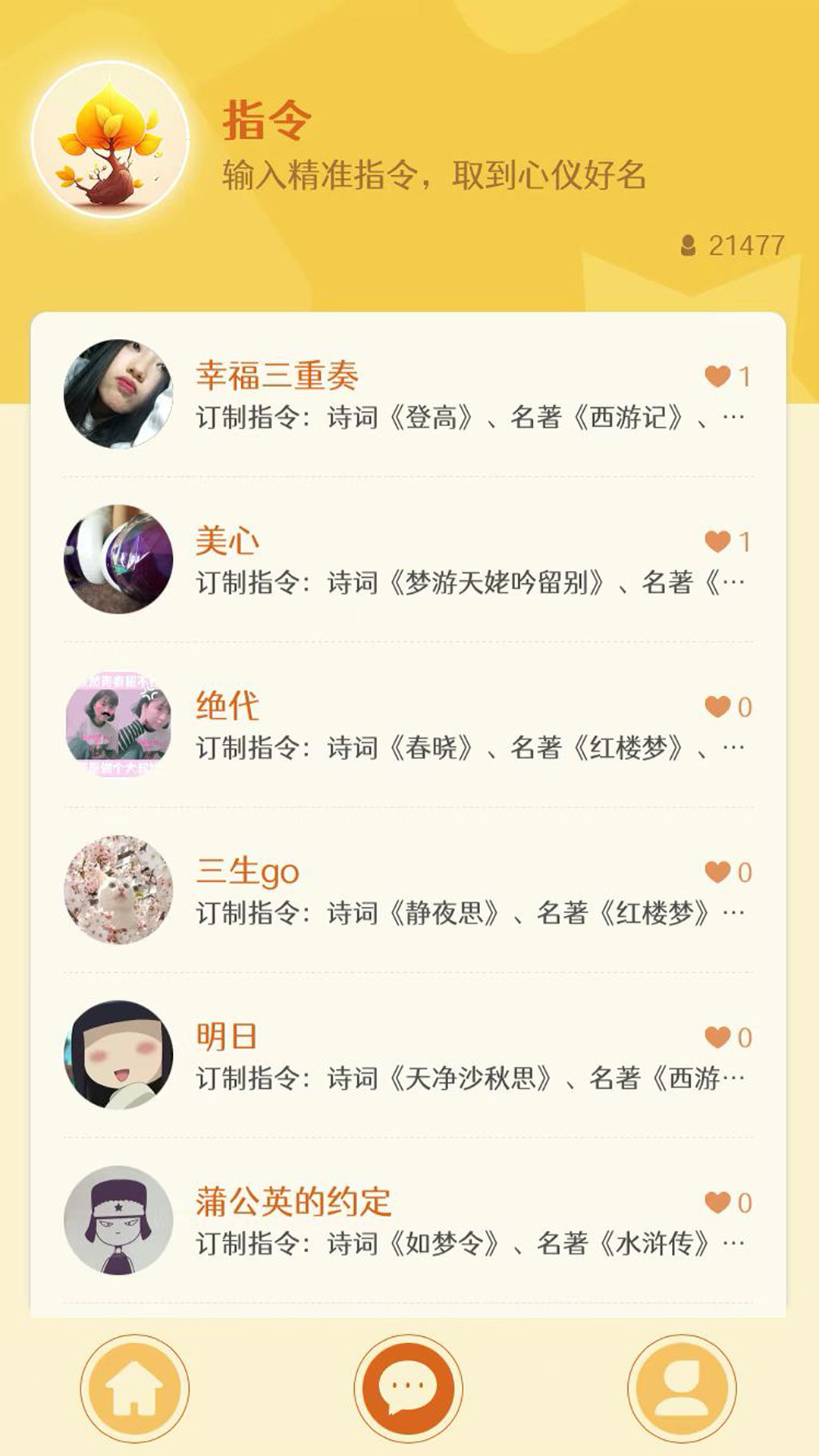Tap the heart icon beside 明日
Viewport: 819px width, 1456px height.
(717, 1037)
